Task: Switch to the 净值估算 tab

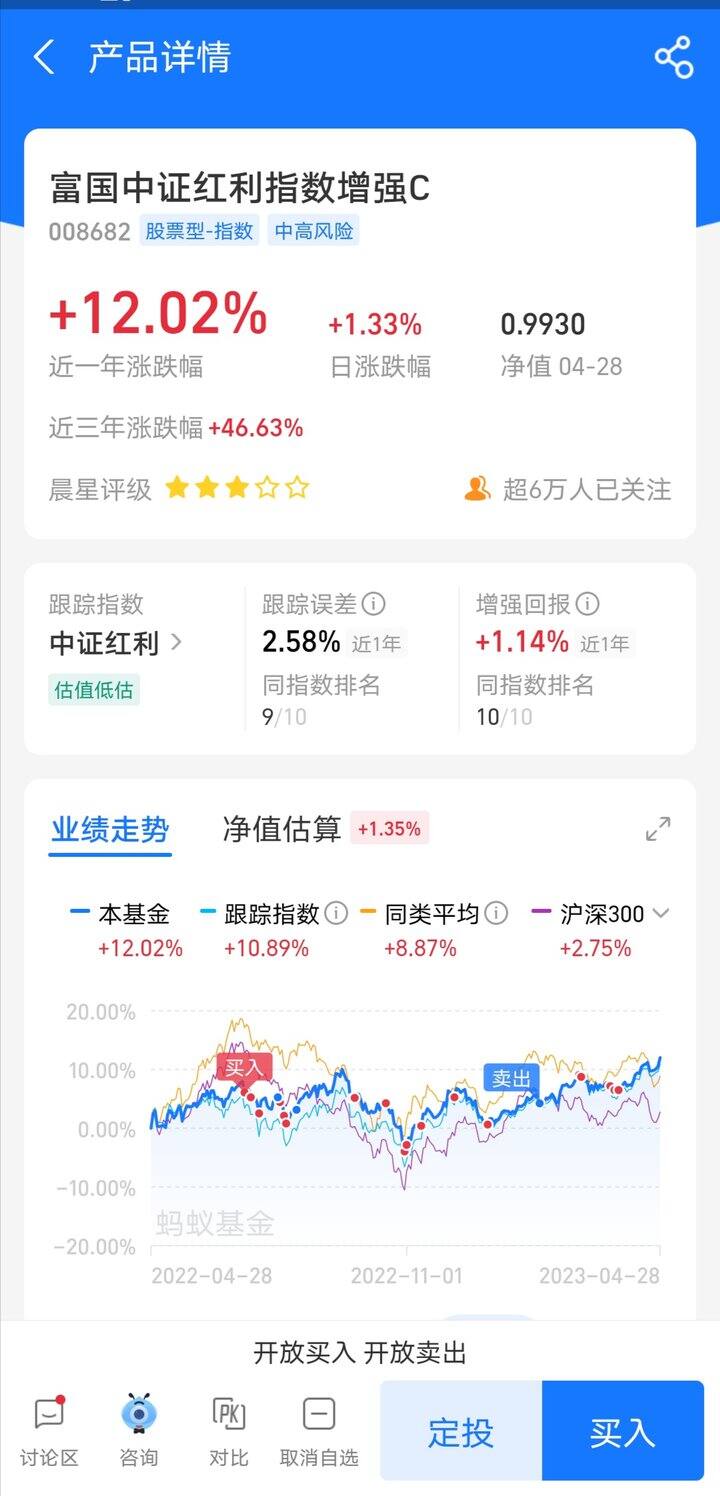Action: [x=282, y=829]
